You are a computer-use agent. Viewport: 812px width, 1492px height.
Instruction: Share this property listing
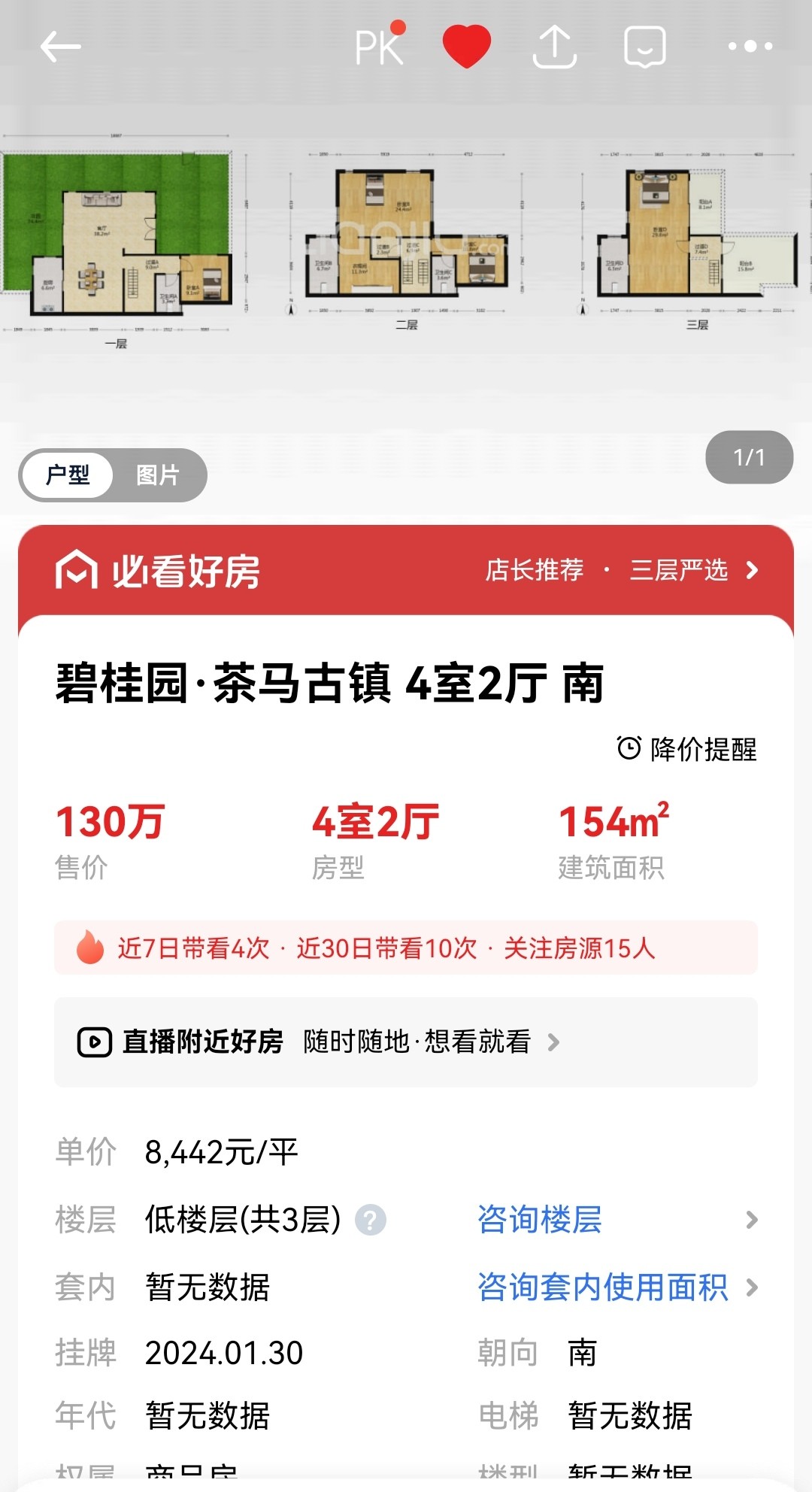(x=554, y=47)
